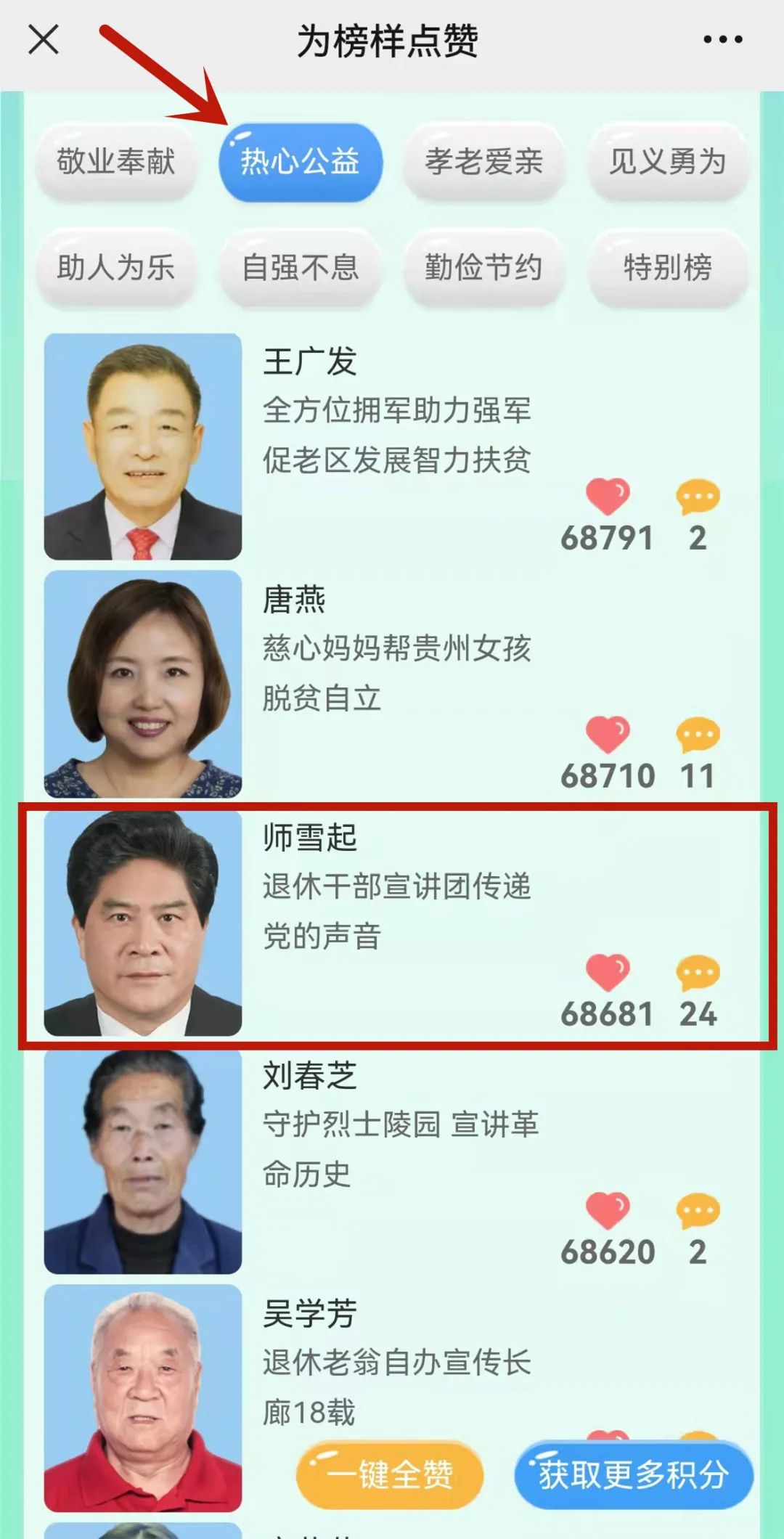Viewport: 784px width, 1539px height.
Task: Switch on the 勤俭节约 filter
Action: click(x=483, y=269)
